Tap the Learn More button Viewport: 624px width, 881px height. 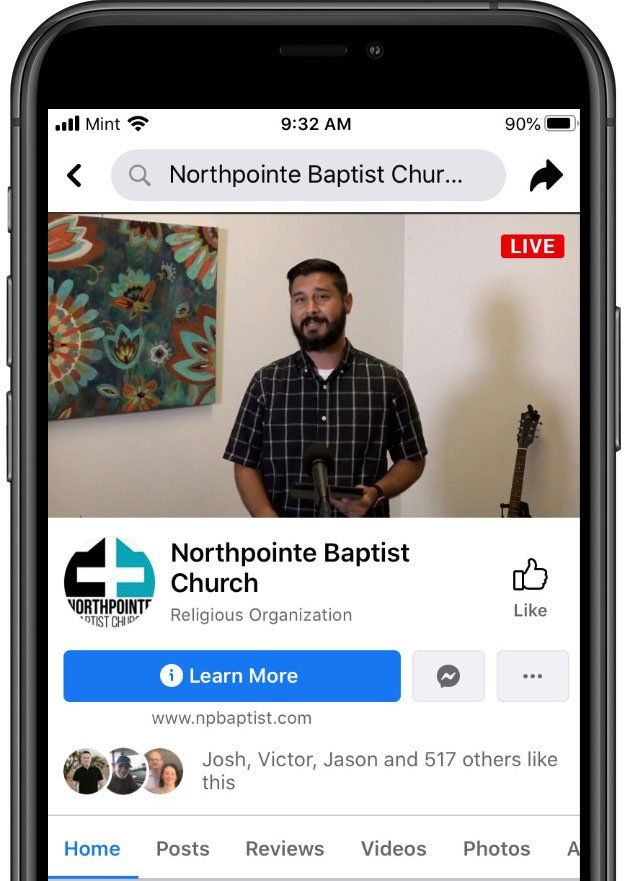[x=232, y=676]
